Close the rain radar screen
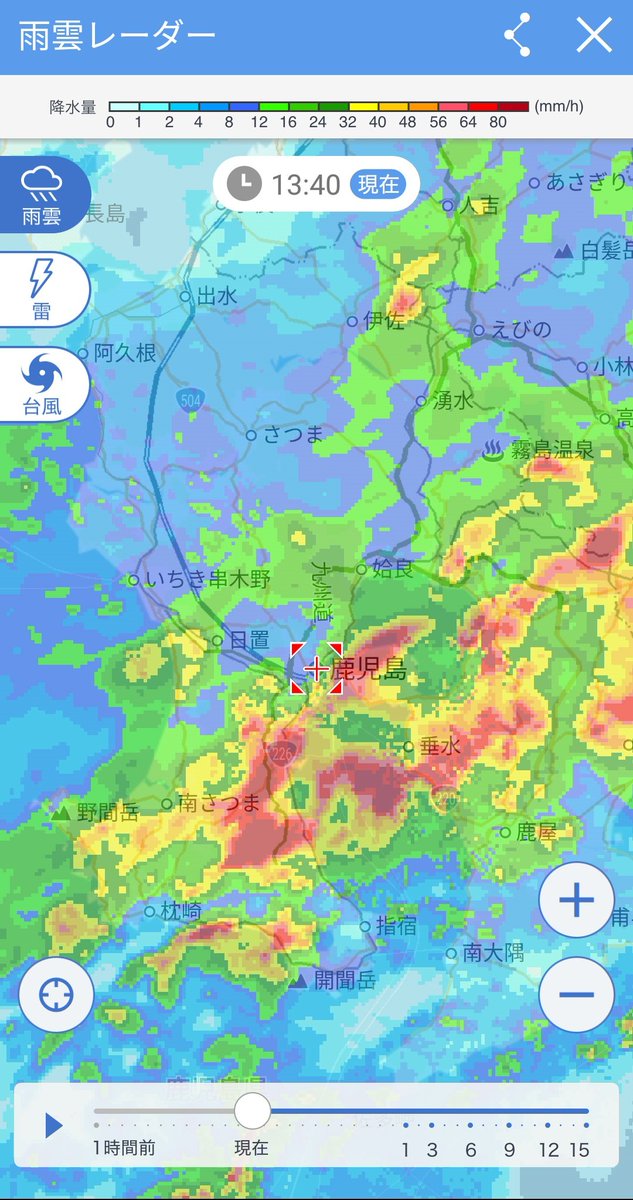Screen dimensions: 633x1200 point(594,37)
